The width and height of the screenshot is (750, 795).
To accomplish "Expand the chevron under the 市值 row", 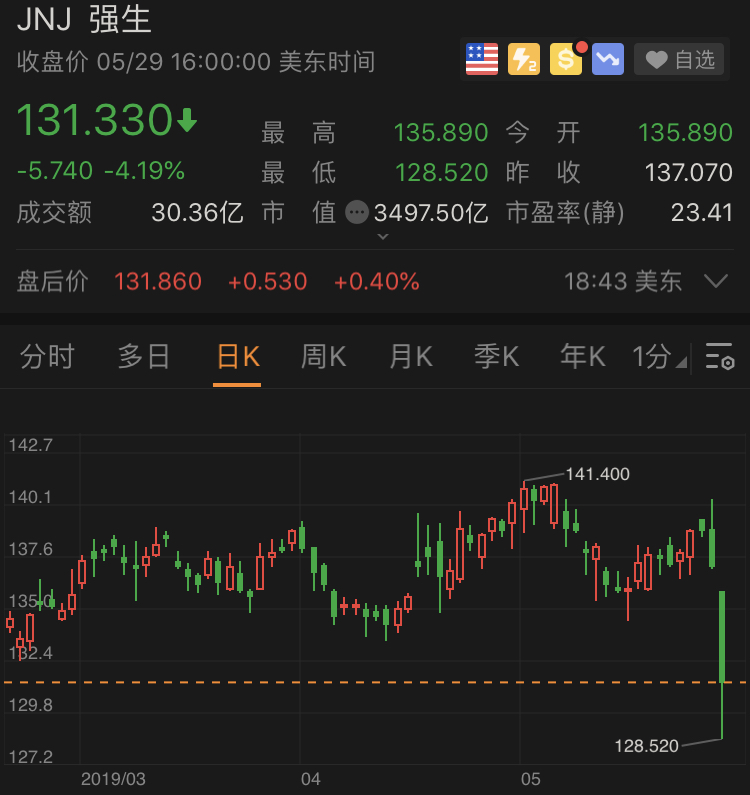I will [x=382, y=237].
